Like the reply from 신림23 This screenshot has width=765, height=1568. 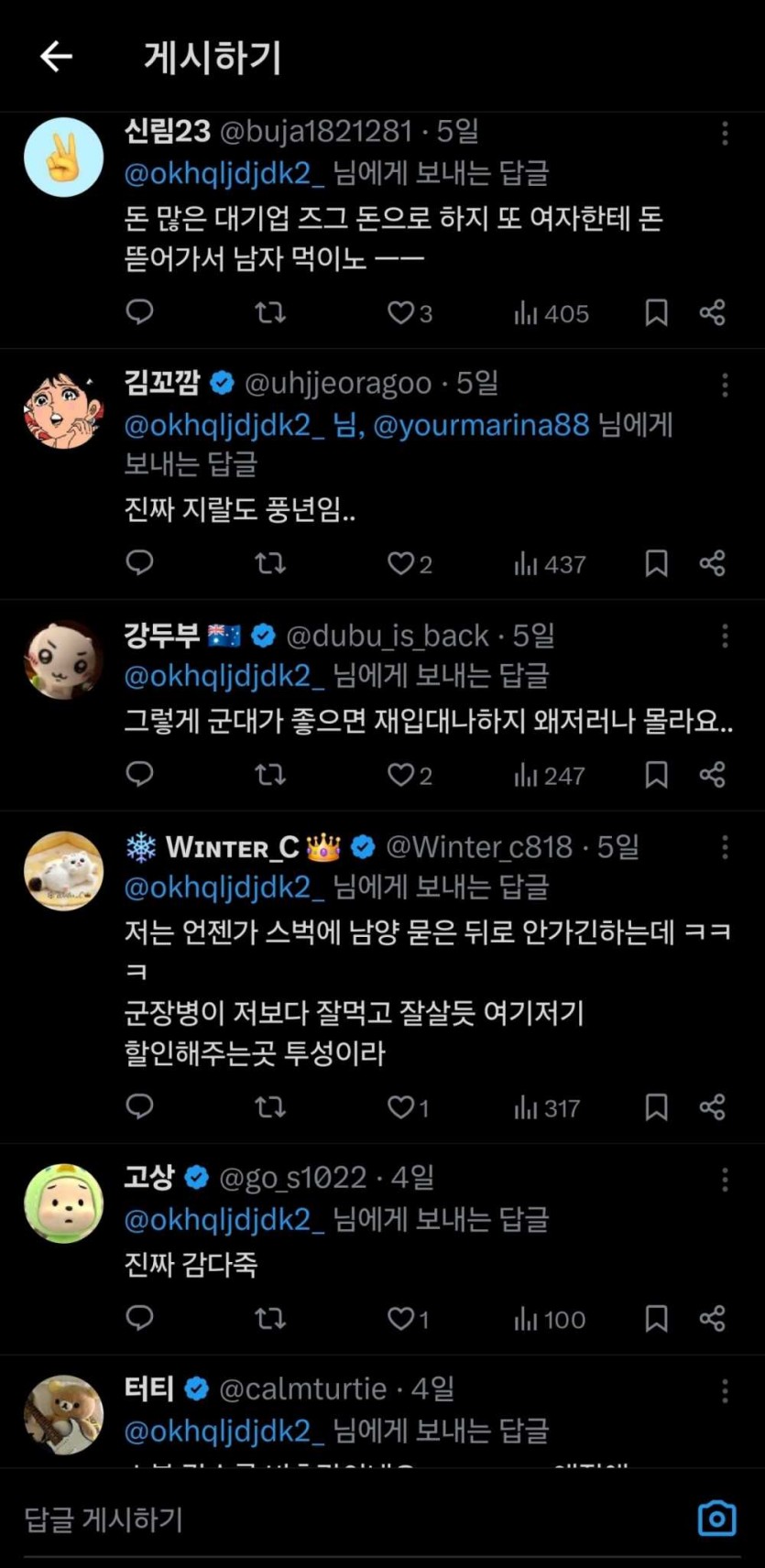pos(401,313)
